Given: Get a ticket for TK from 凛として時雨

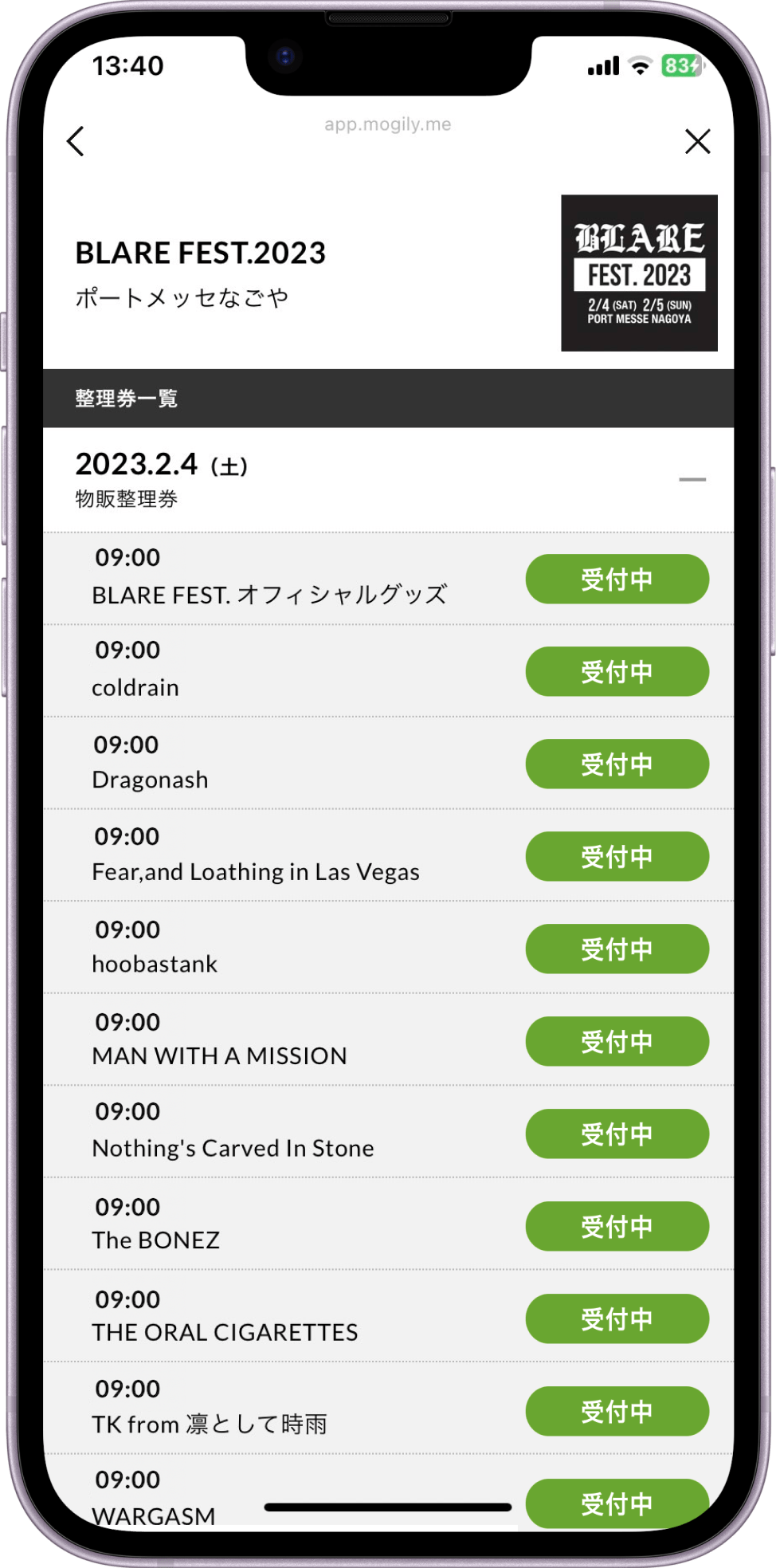Looking at the screenshot, I should 617,1412.
